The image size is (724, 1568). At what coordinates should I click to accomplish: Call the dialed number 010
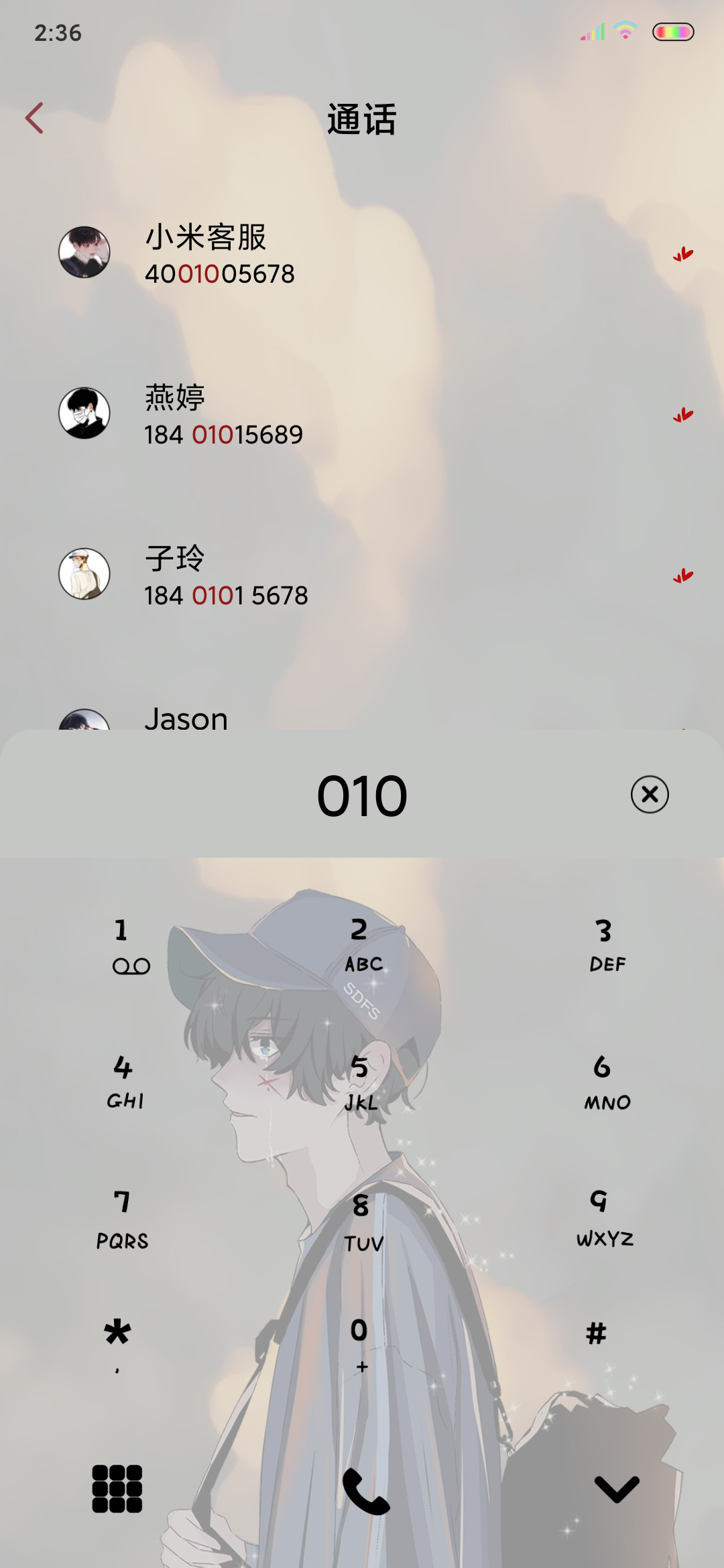click(365, 1490)
